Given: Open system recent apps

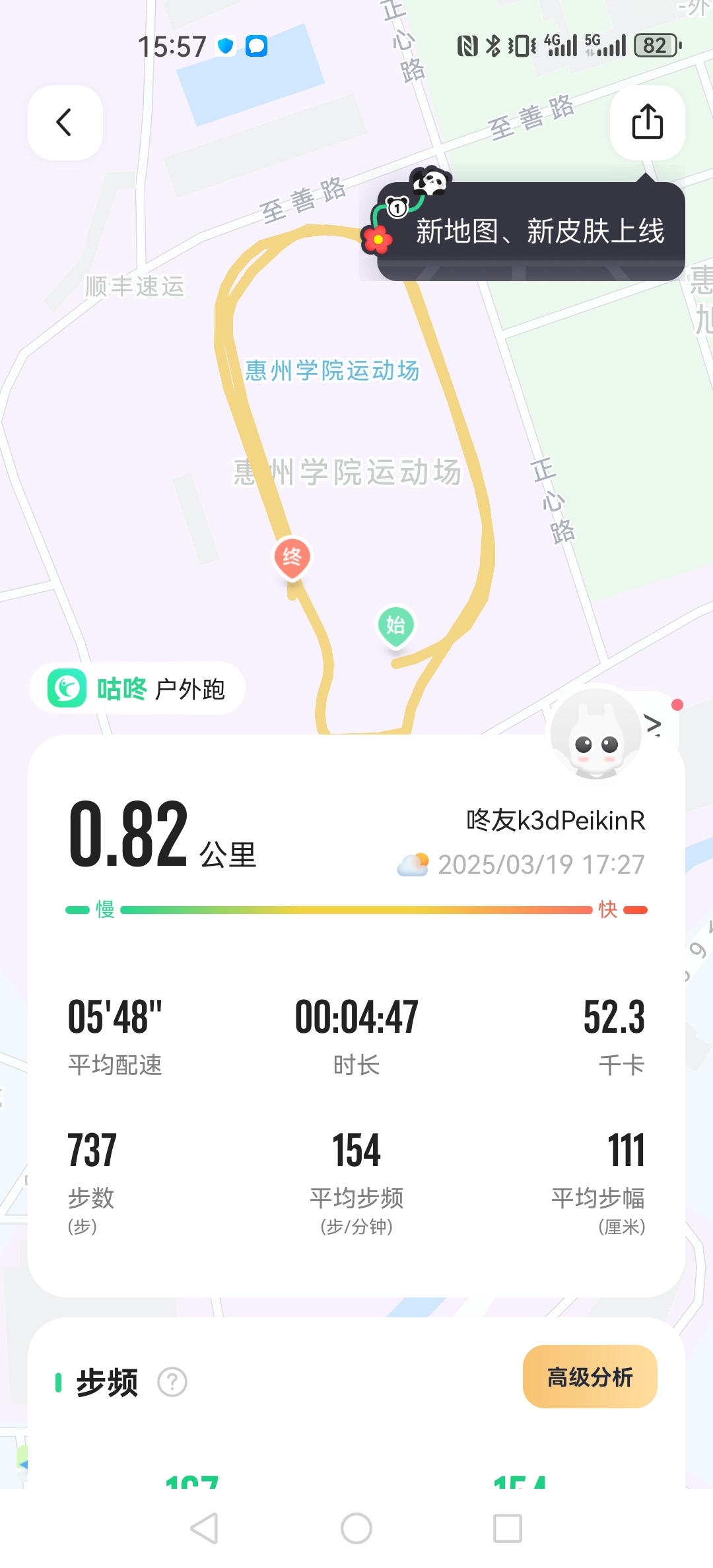Looking at the screenshot, I should point(508,1528).
